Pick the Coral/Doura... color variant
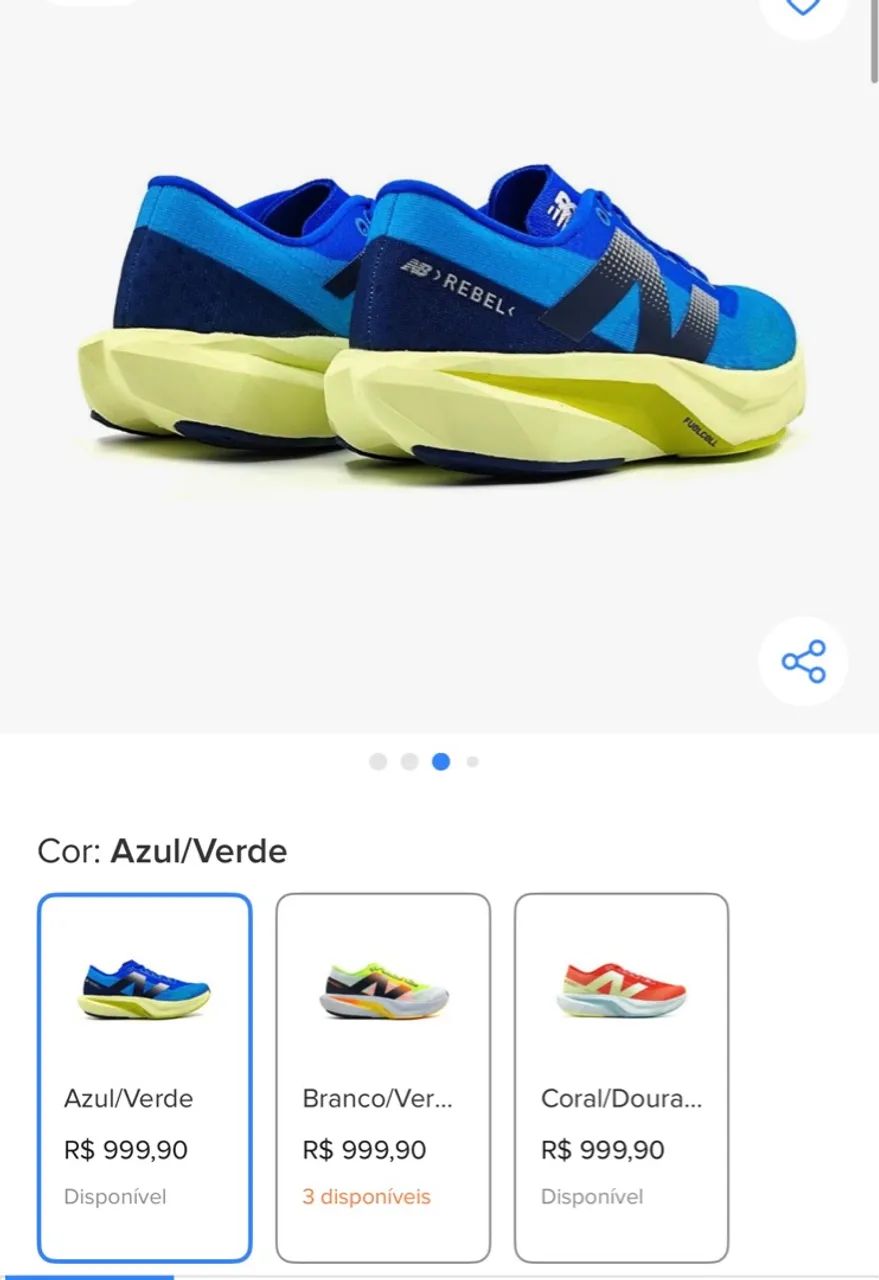This screenshot has width=879, height=1280. click(x=621, y=1077)
